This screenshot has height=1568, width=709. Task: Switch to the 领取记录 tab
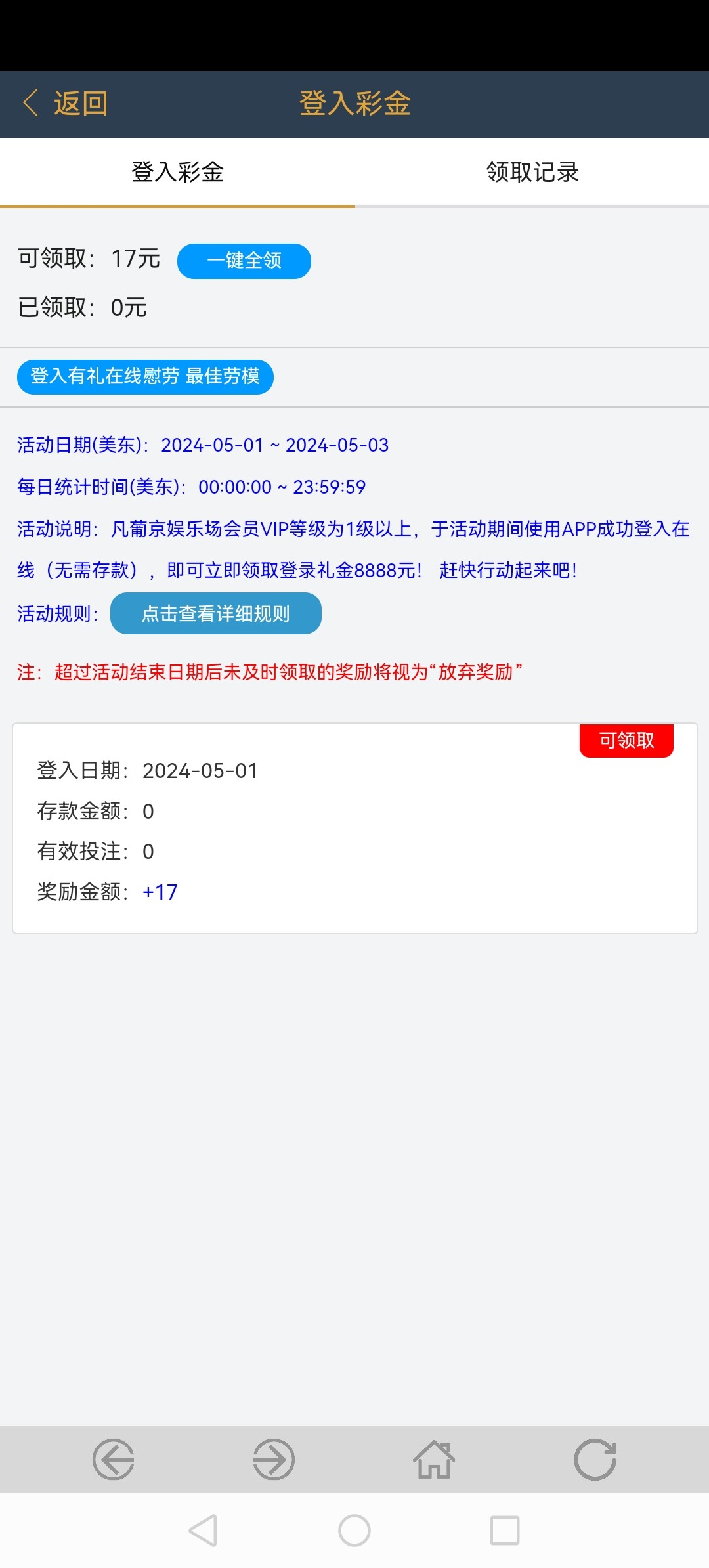click(x=532, y=172)
